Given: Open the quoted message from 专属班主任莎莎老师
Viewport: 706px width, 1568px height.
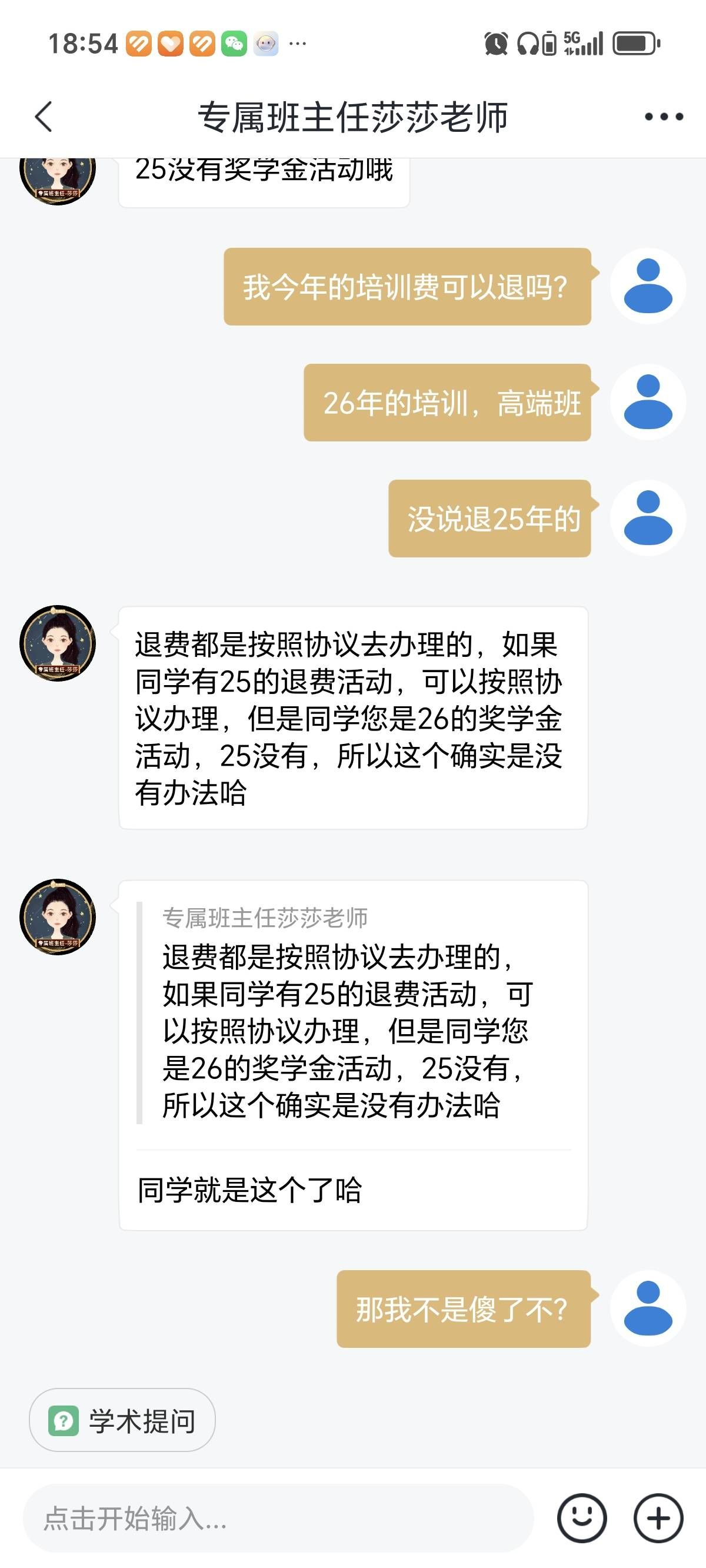Looking at the screenshot, I should pyautogui.click(x=347, y=1014).
